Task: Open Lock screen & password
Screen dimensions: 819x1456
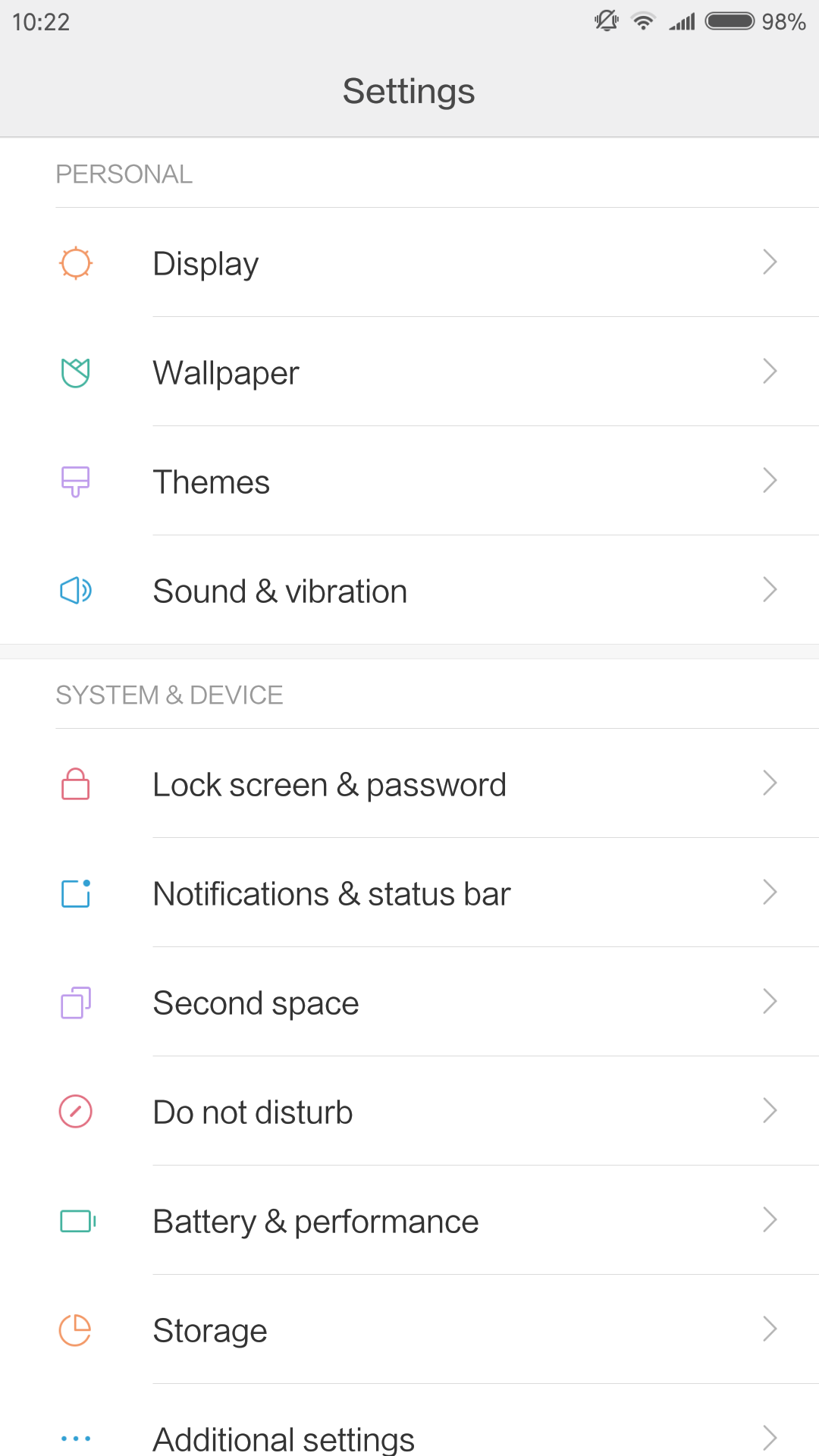Action: pos(409,783)
